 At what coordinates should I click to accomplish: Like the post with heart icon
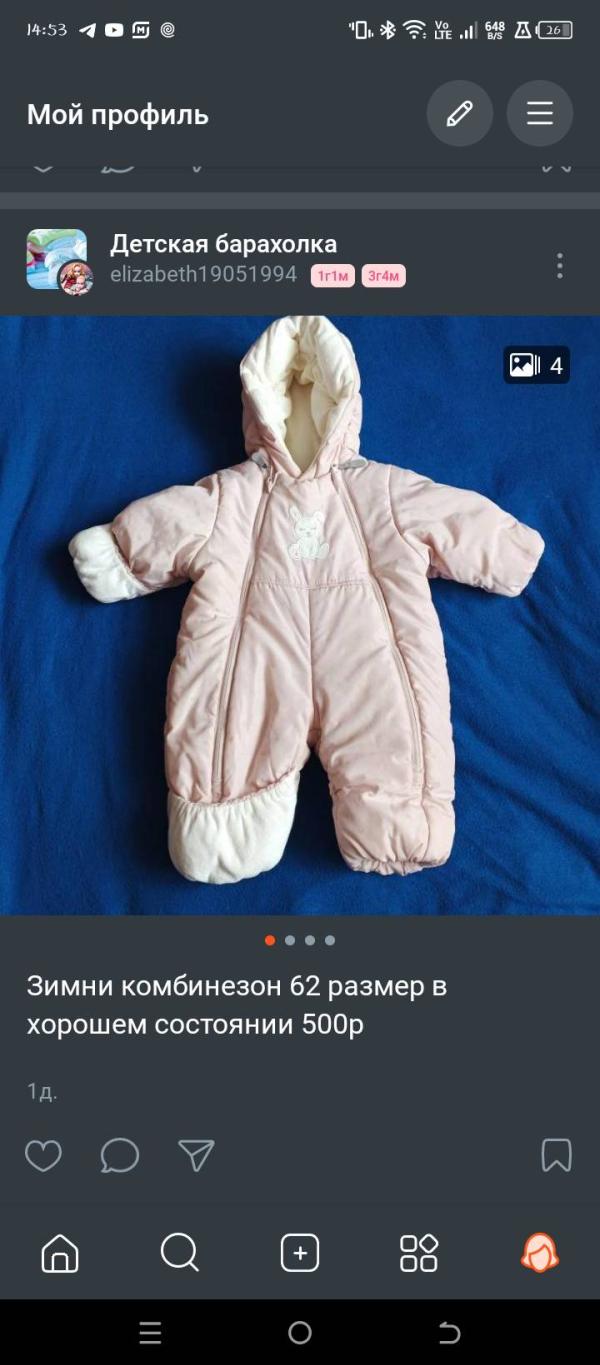43,1156
